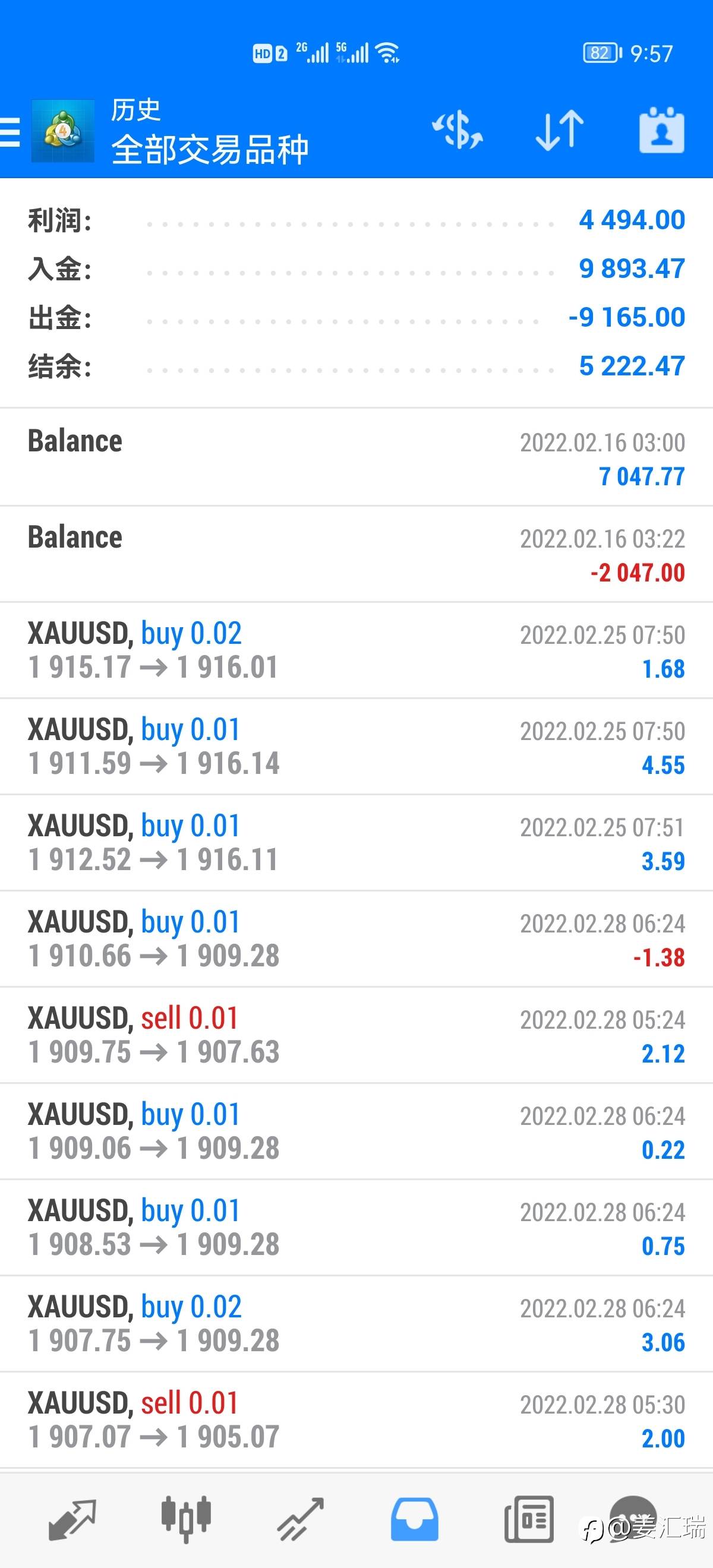Image resolution: width=713 pixels, height=1568 pixels.
Task: Select the History inbox tab
Action: [x=414, y=1519]
